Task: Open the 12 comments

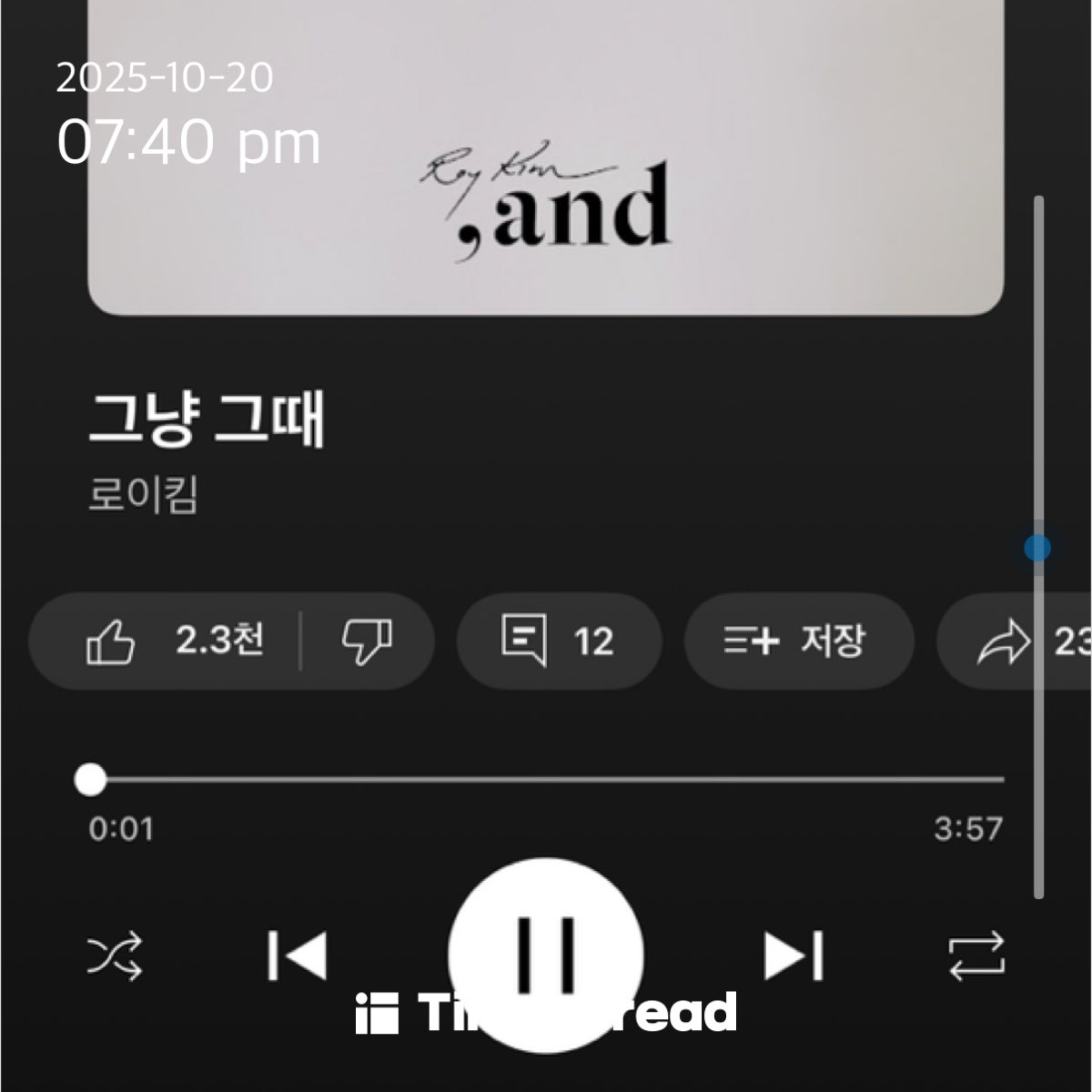Action: pos(558,642)
